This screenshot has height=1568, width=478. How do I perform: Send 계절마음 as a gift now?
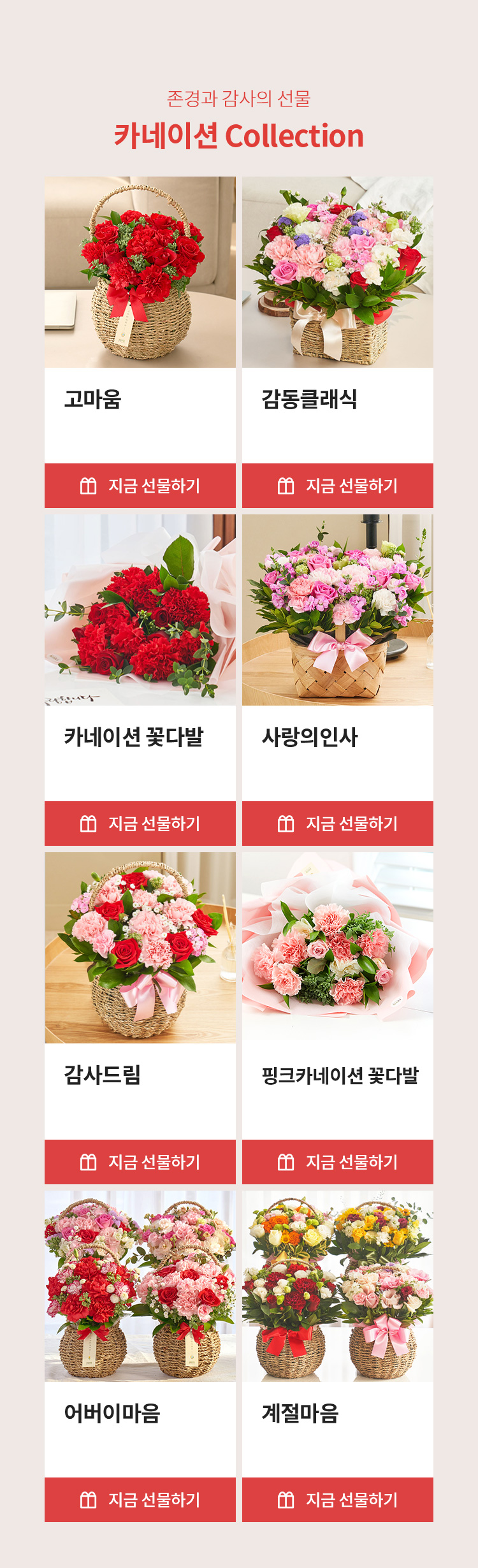tap(338, 1500)
